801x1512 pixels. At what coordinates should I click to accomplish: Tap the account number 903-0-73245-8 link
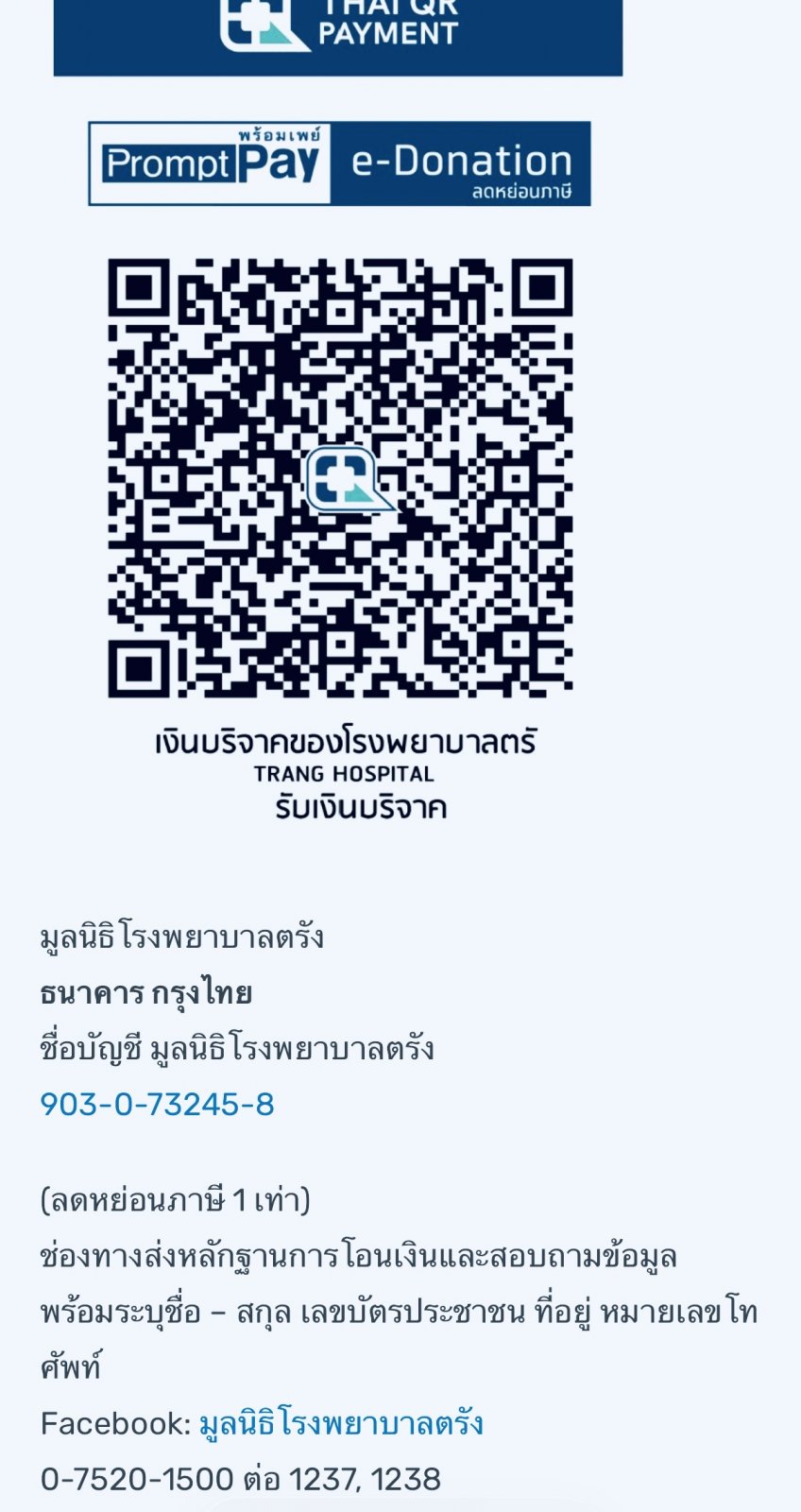coord(157,1104)
